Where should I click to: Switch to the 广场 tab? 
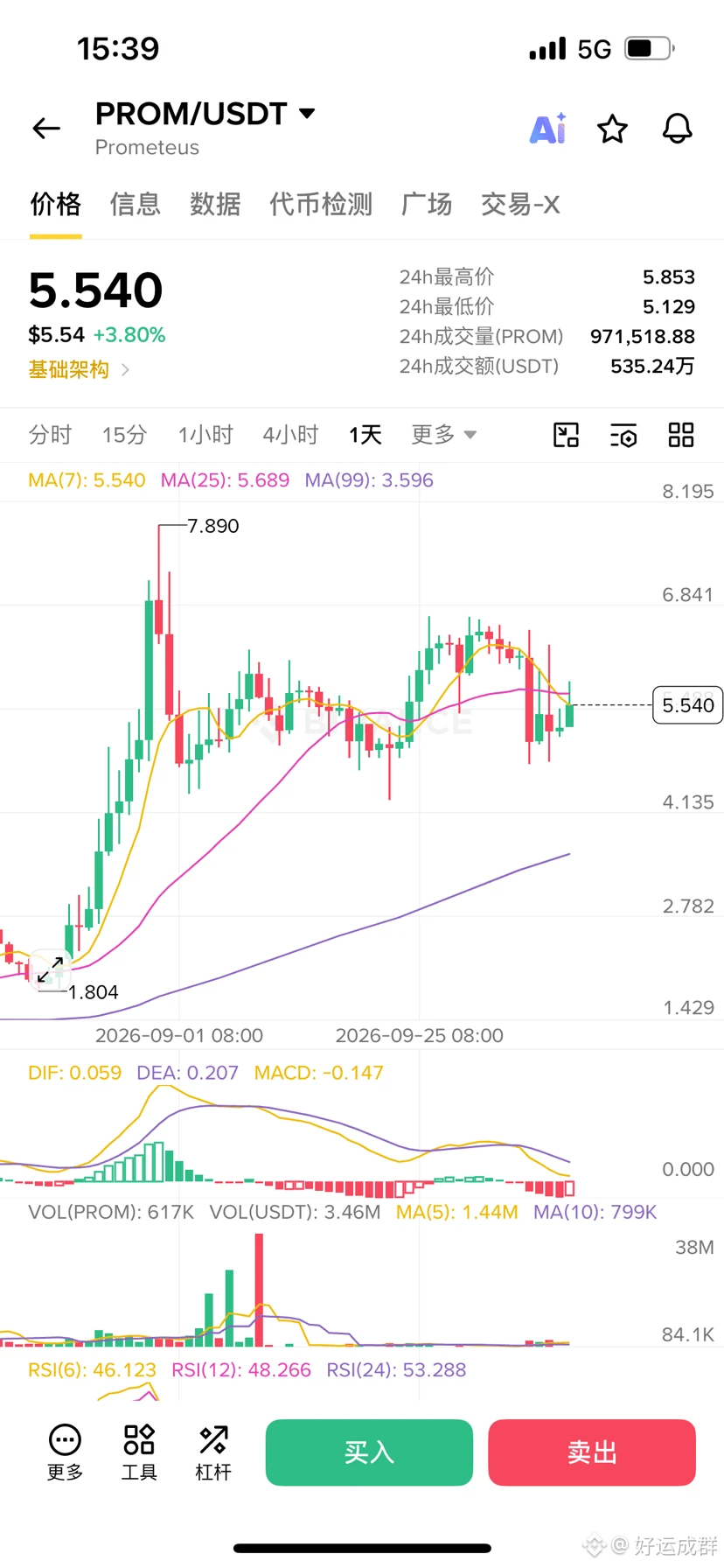[x=427, y=204]
